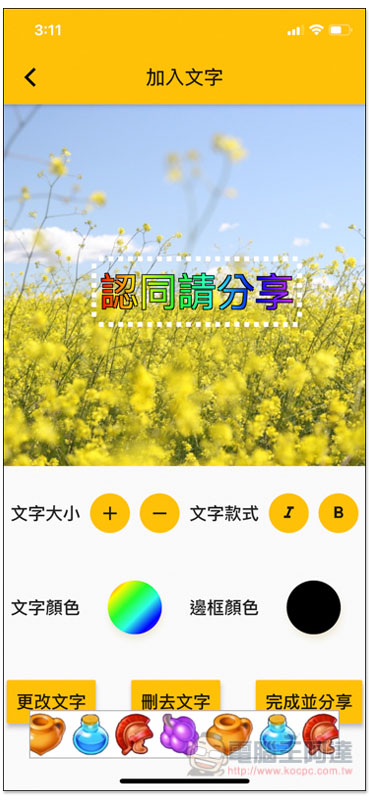Image resolution: width=369 pixels, height=800 pixels.
Task: Tap the 更改文字 button
Action: point(51,701)
